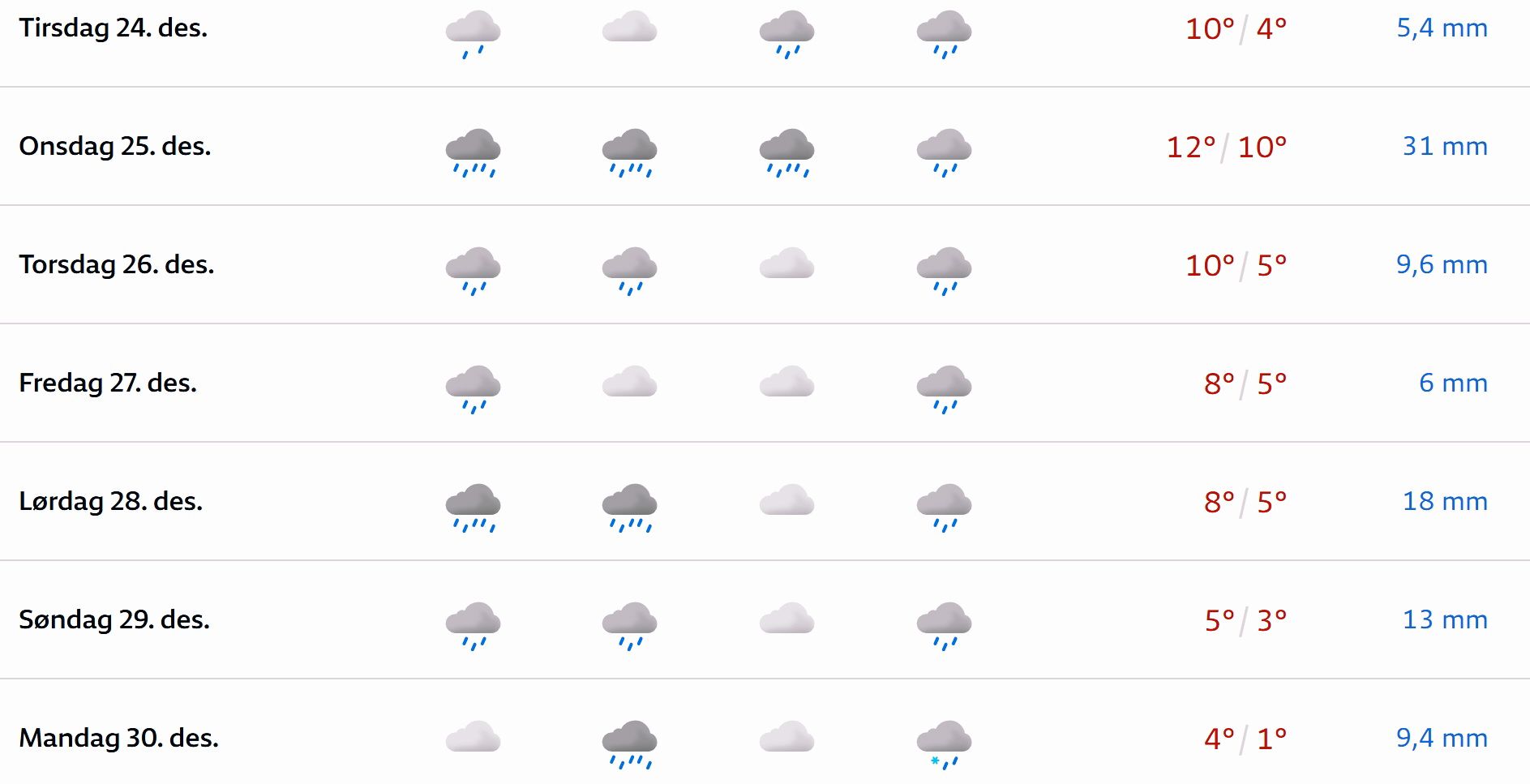Viewport: 1530px width, 784px height.
Task: Open the Søndag 29. des. row
Action: (114, 620)
